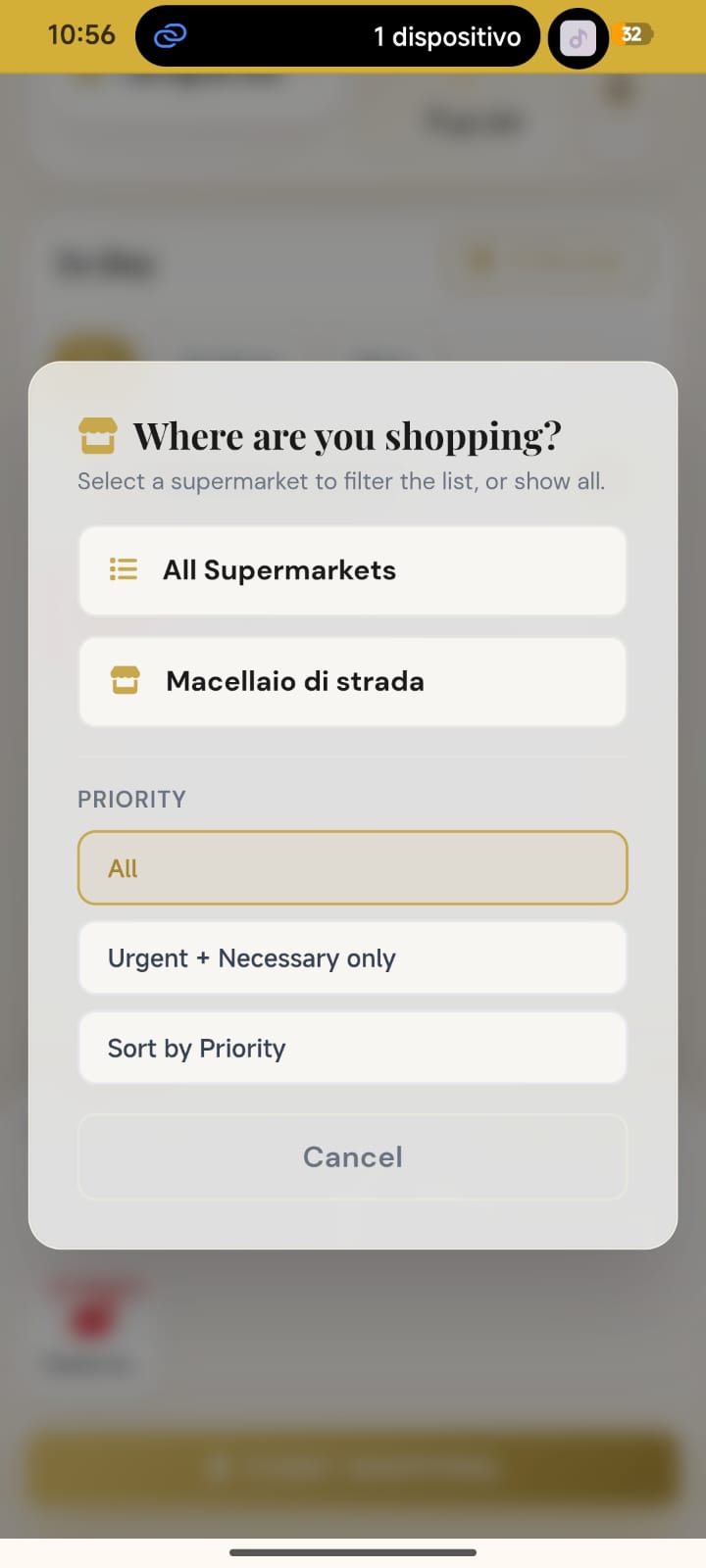
Task: Enable the Urgent + Necessary only filter
Action: tap(353, 957)
